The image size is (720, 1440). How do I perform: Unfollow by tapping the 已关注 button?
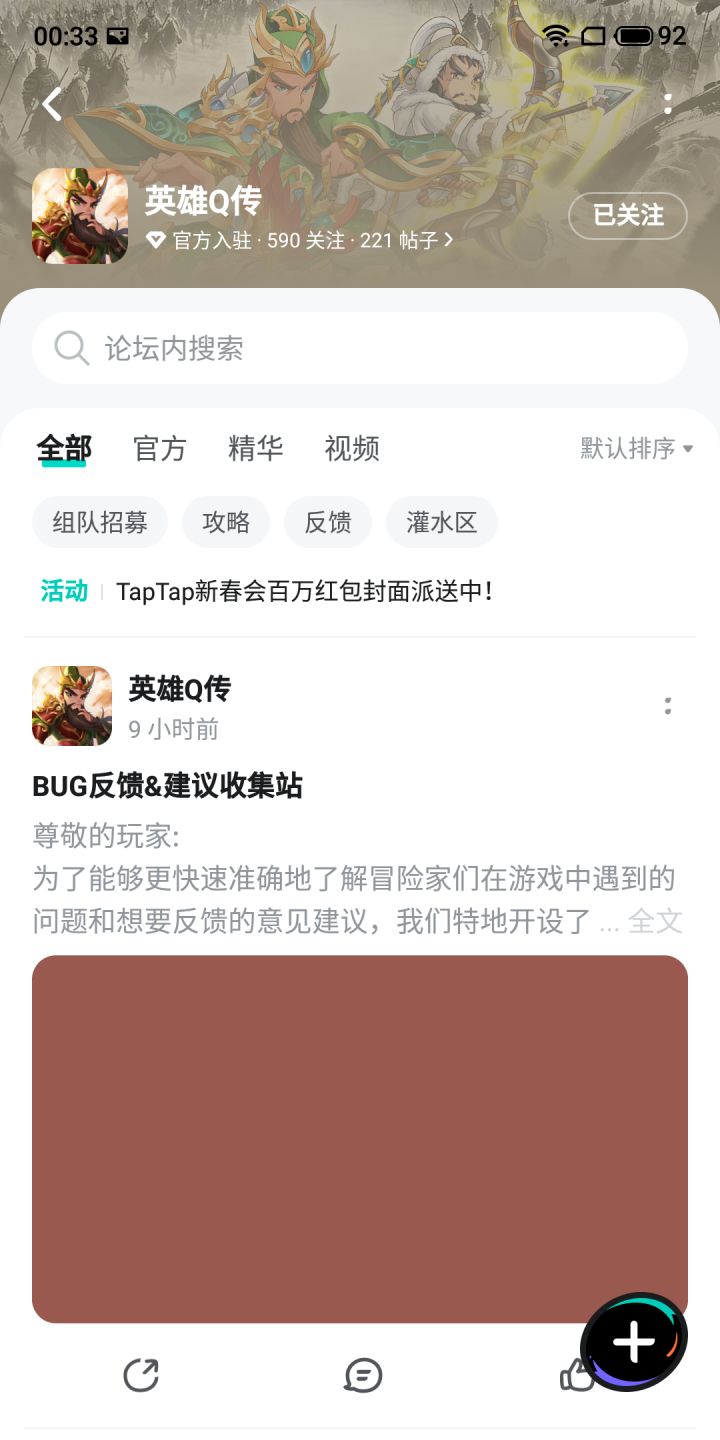627,216
